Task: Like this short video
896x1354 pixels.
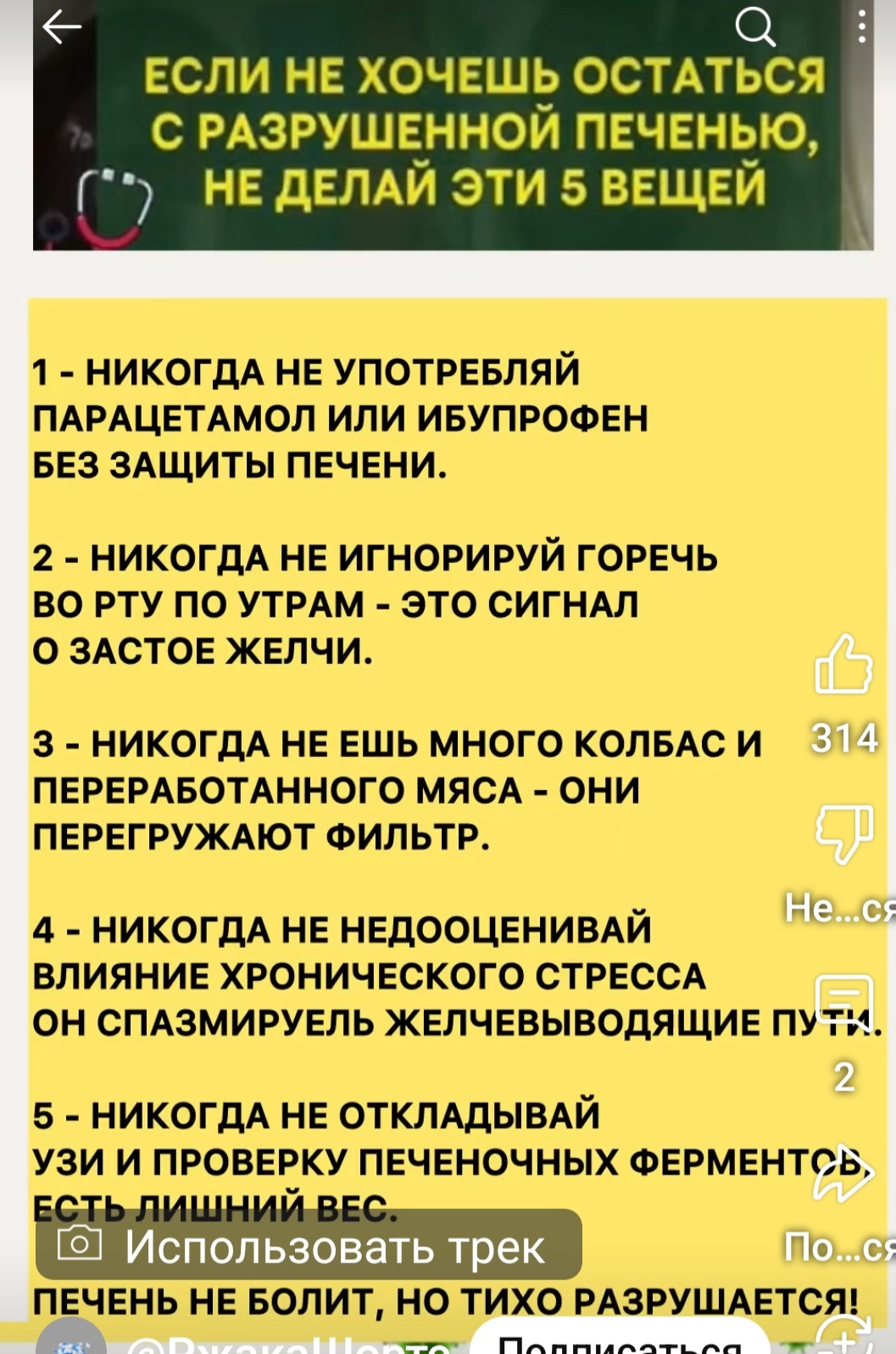Action: tap(843, 667)
